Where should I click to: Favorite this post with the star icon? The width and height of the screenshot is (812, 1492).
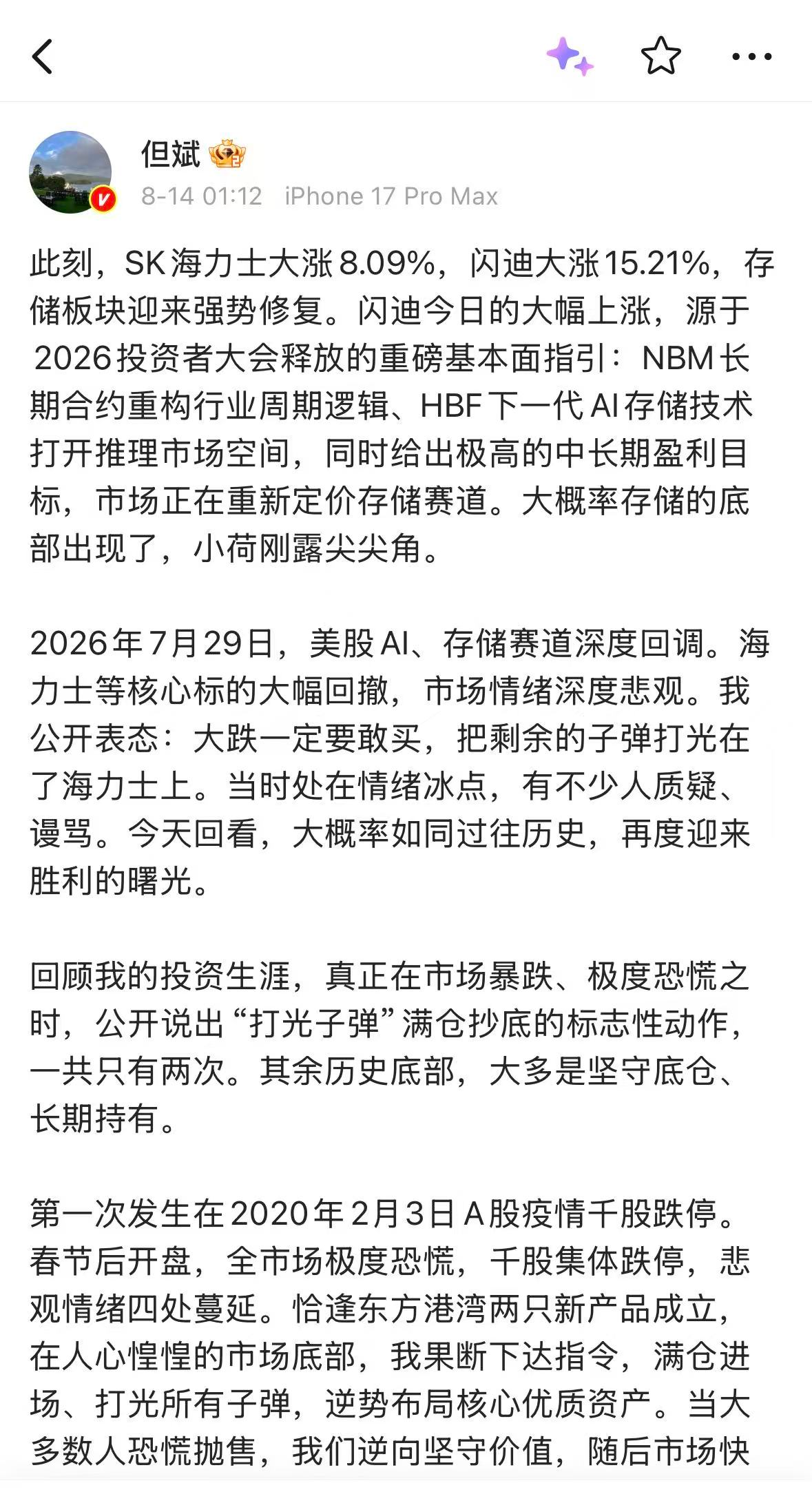661,56
